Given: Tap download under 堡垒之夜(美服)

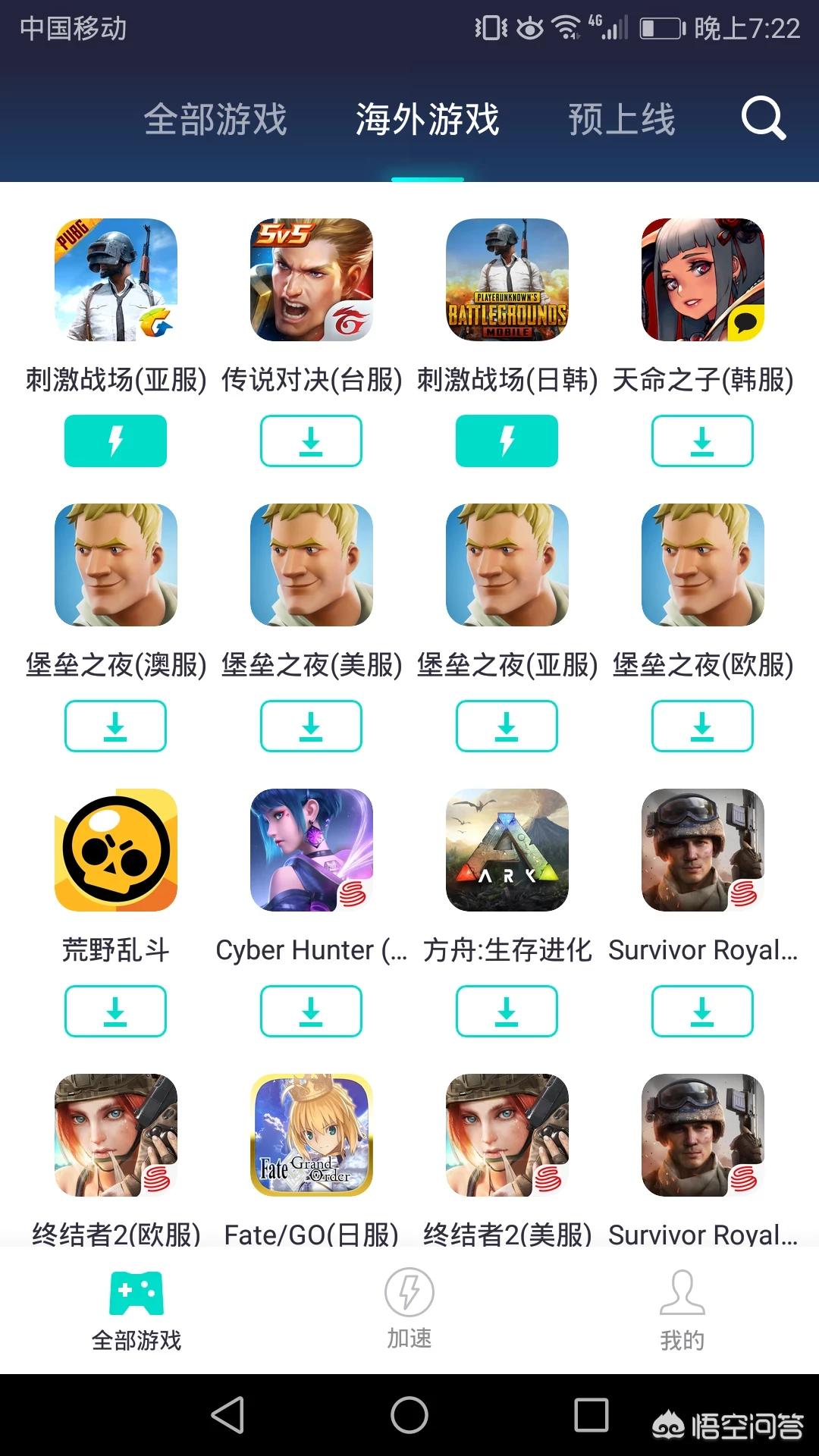Looking at the screenshot, I should (x=311, y=726).
